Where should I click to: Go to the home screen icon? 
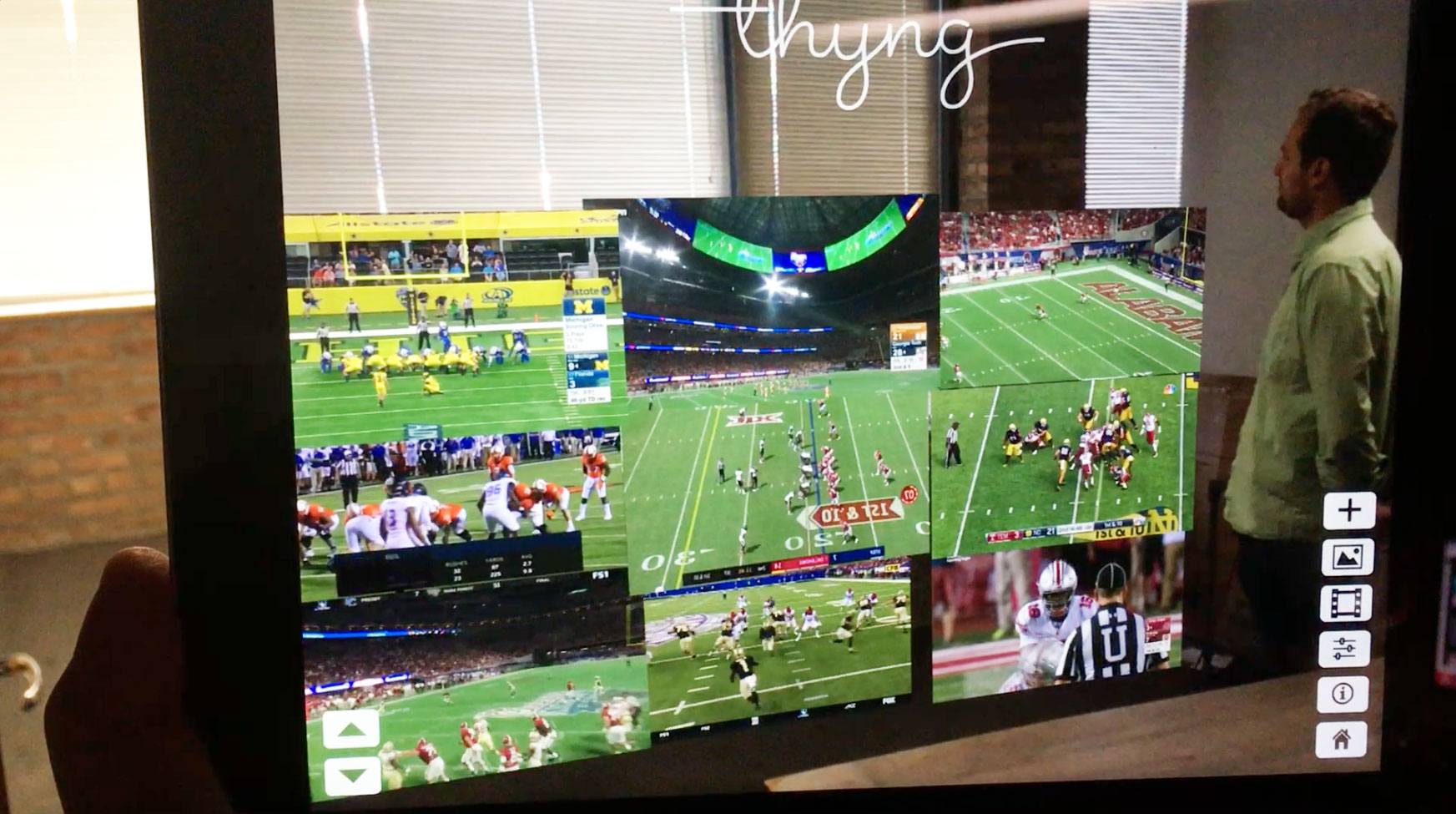click(1341, 739)
